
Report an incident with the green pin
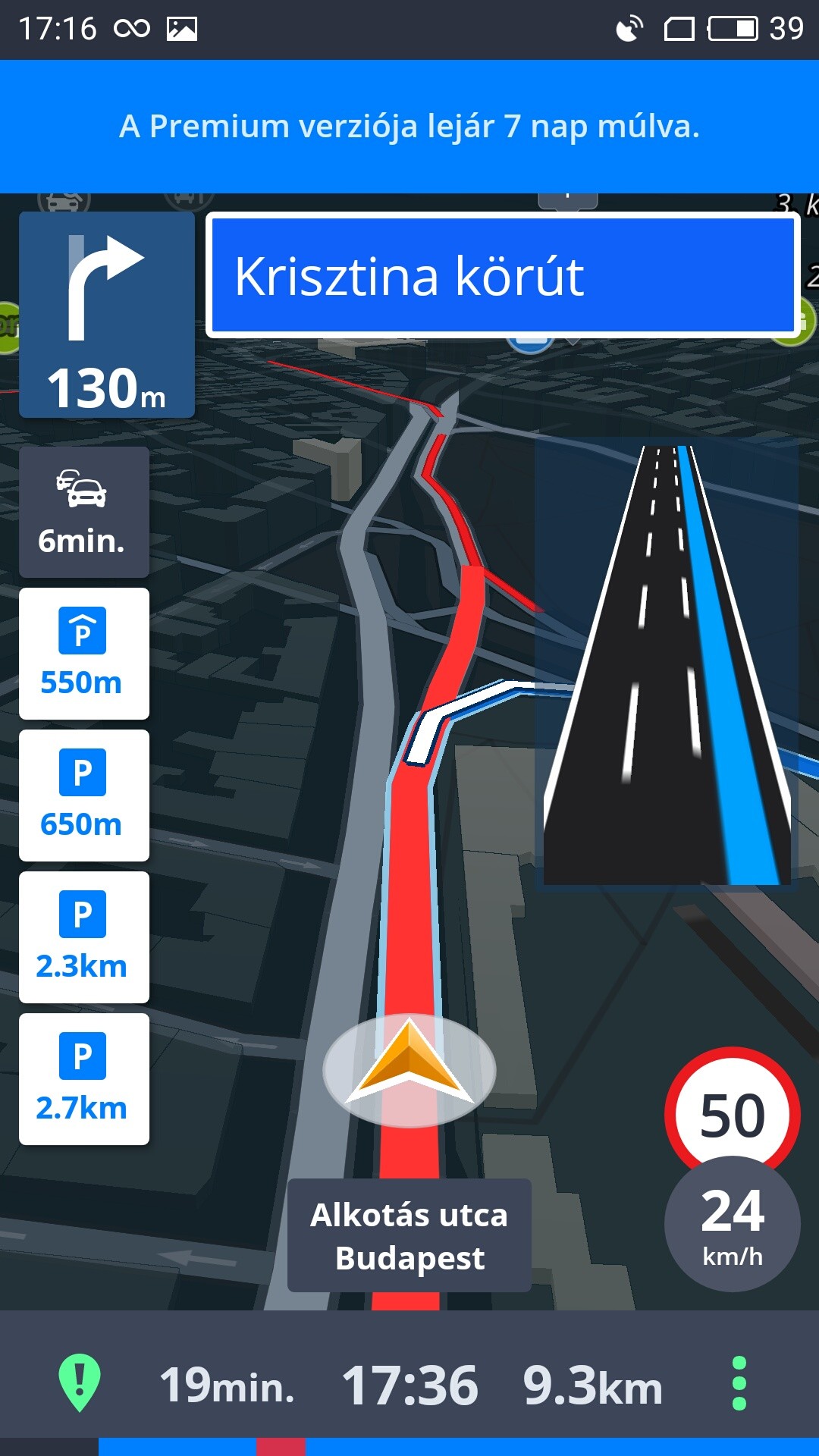[x=80, y=1382]
